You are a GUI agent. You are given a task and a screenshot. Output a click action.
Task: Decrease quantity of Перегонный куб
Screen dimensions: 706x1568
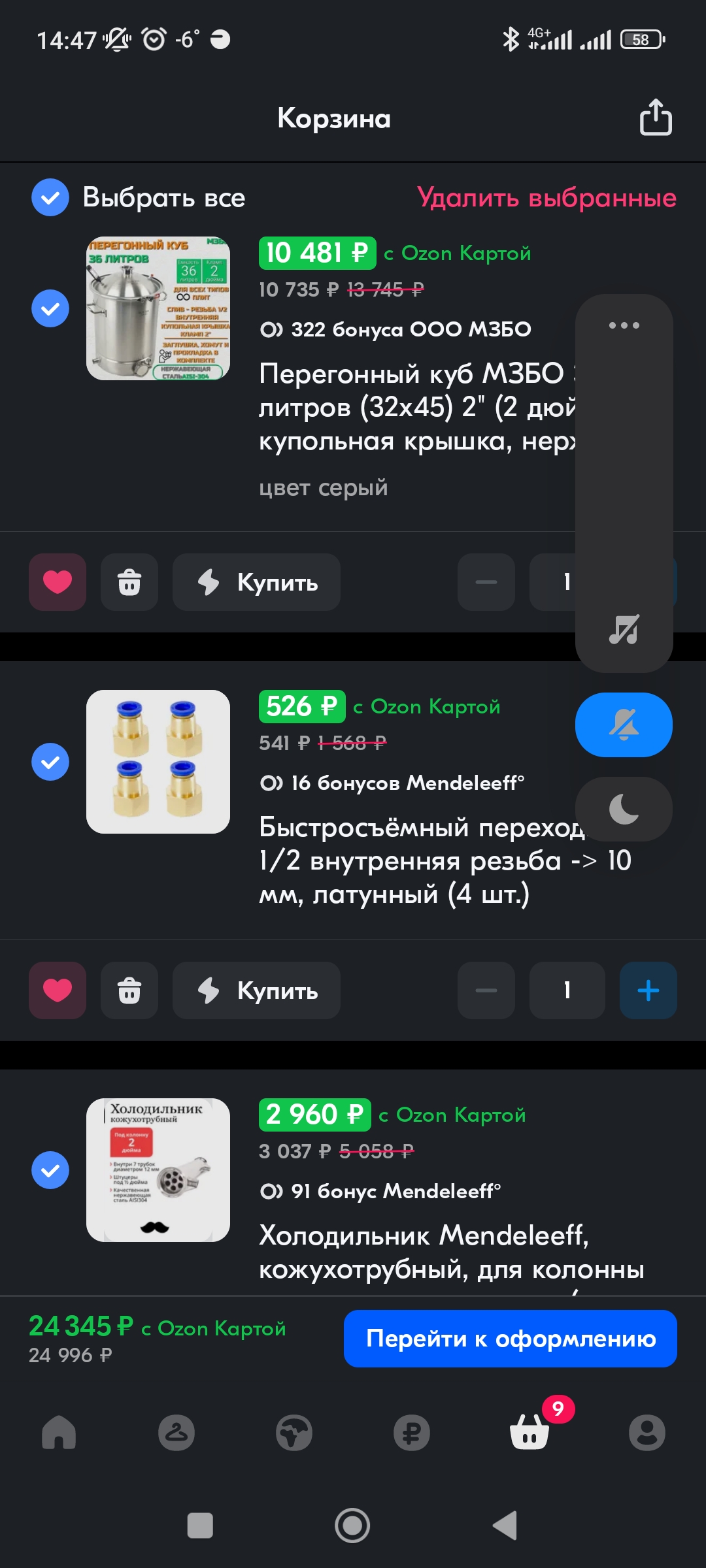point(486,582)
